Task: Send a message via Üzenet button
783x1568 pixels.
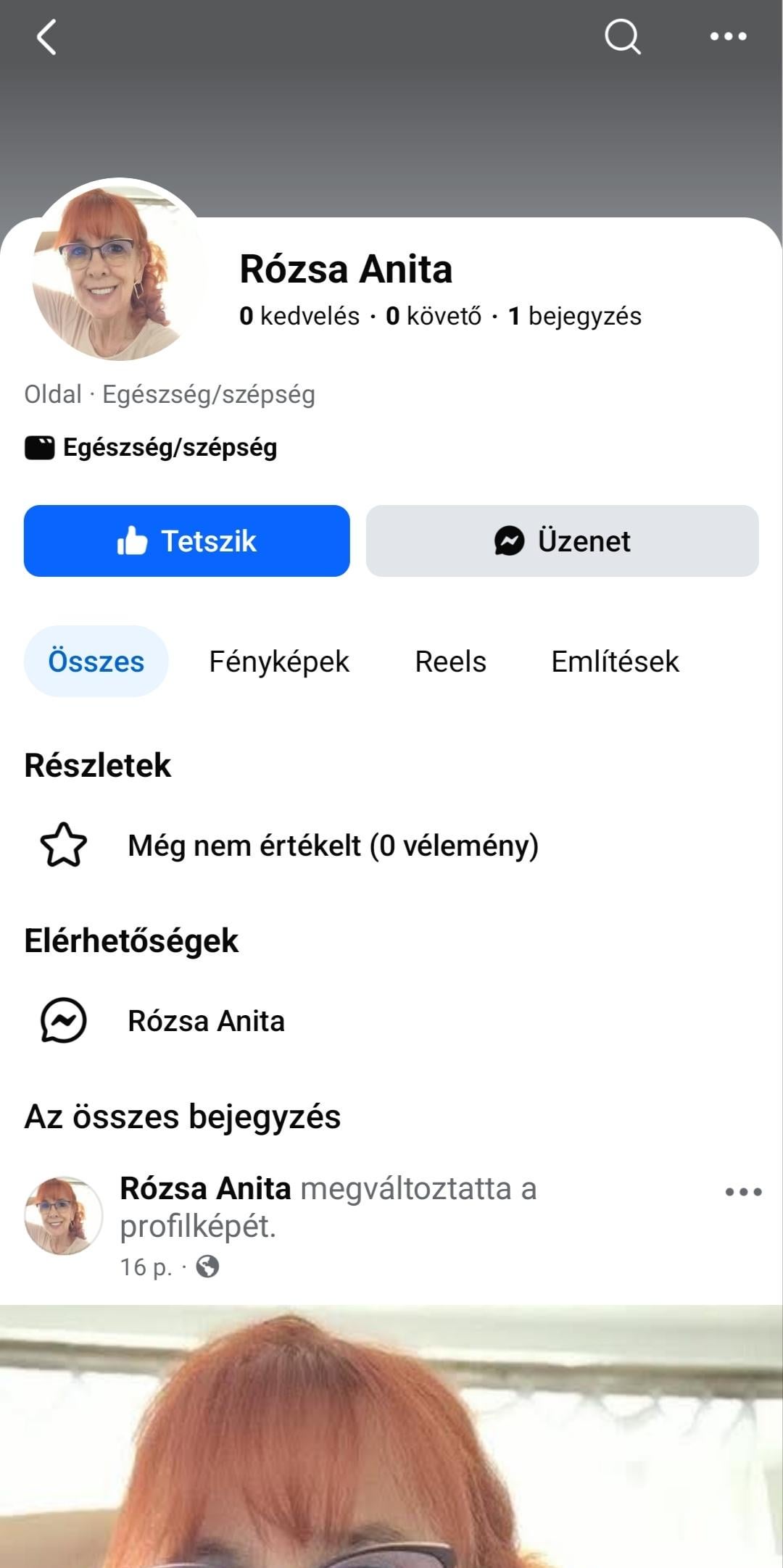Action: [562, 541]
